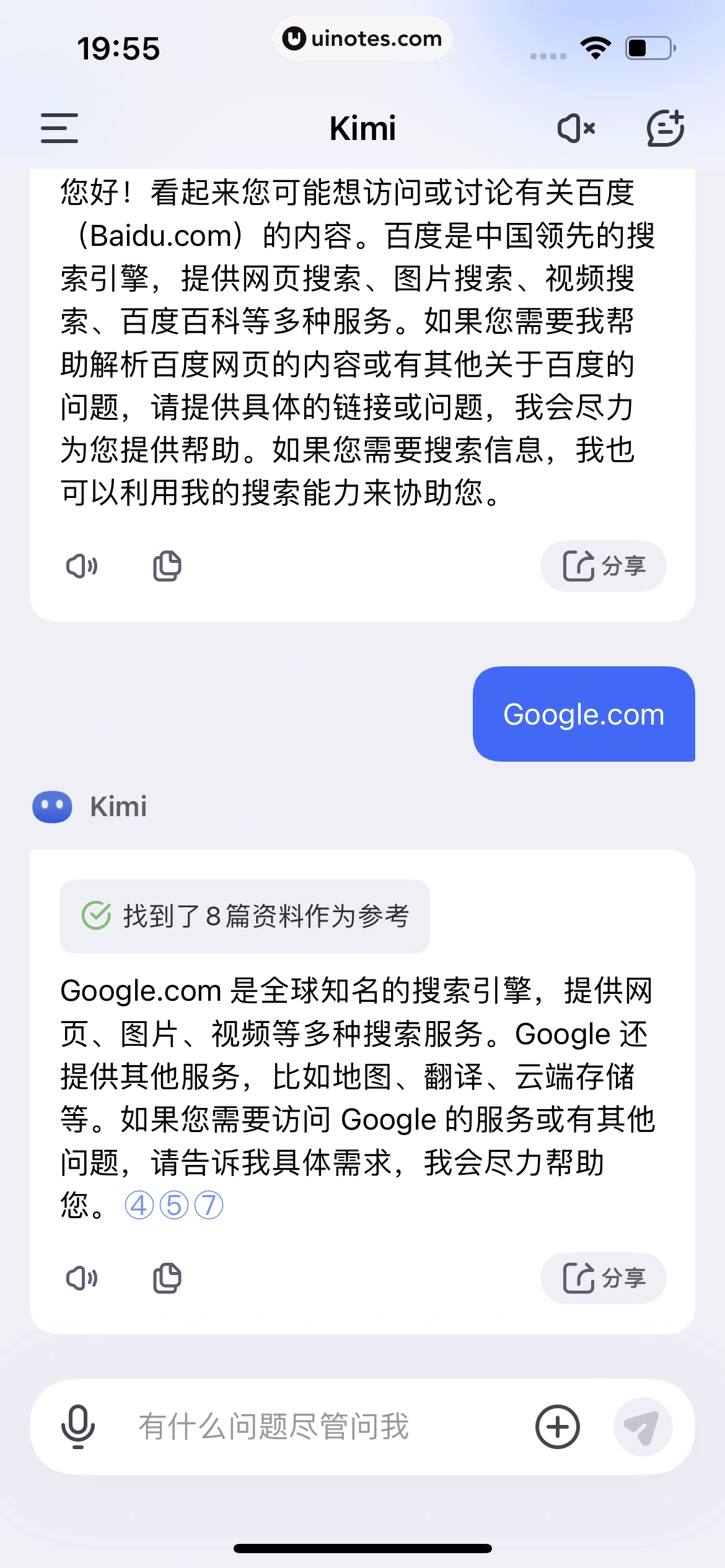Expand the 8 reference sources list
Image resolution: width=725 pixels, height=1568 pixels.
pos(244,915)
